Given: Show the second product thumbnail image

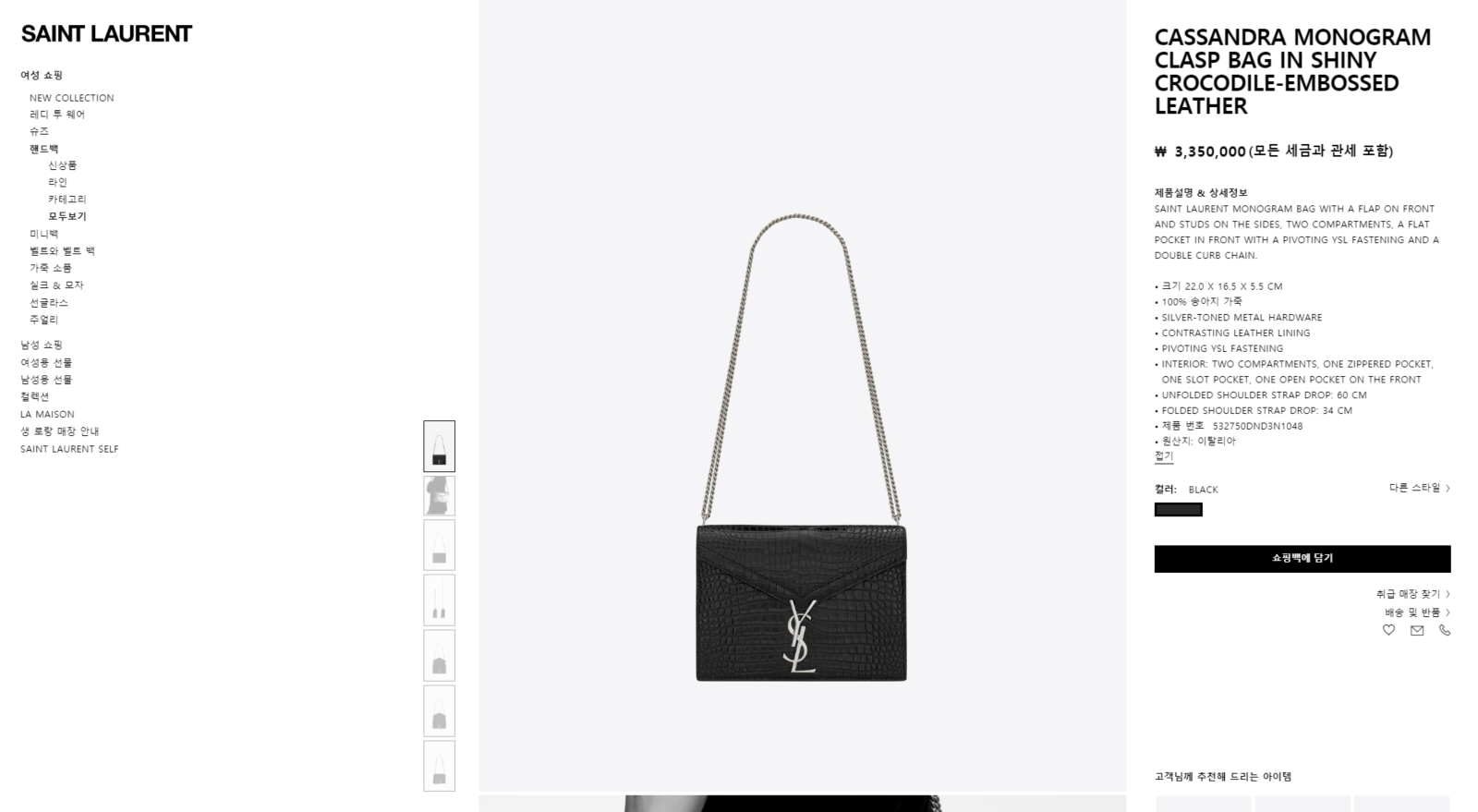Looking at the screenshot, I should click(x=439, y=496).
